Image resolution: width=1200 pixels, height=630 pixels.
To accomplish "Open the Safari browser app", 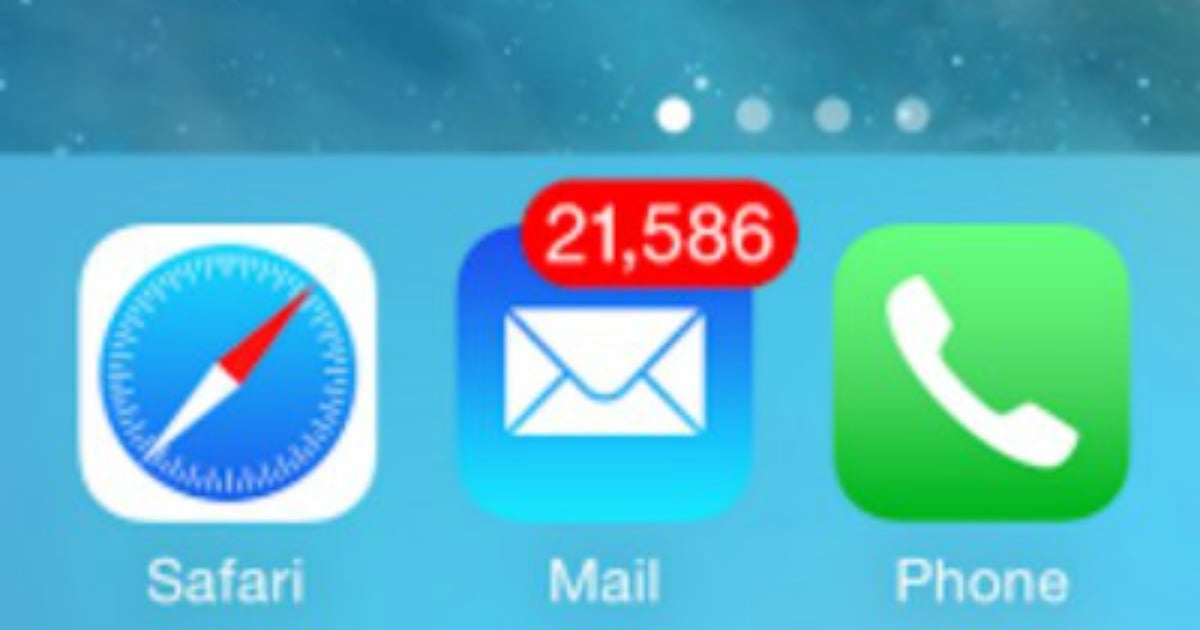I will (x=227, y=372).
